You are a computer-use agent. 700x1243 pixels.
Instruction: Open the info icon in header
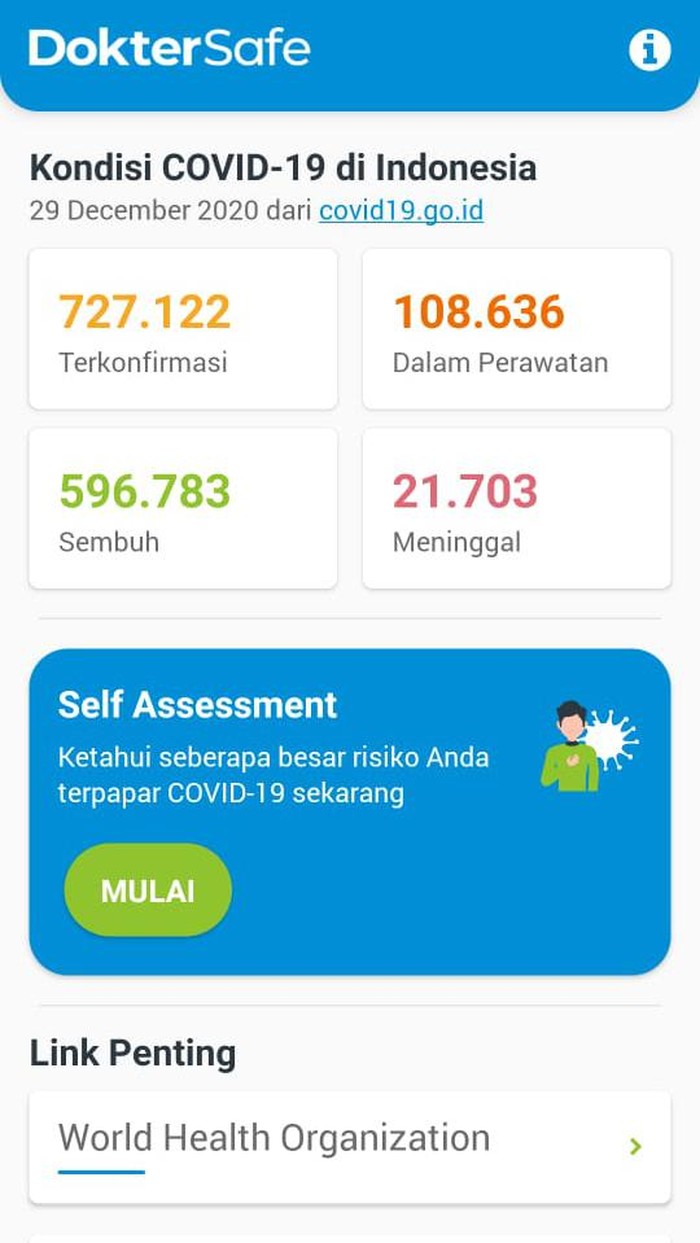pos(649,49)
